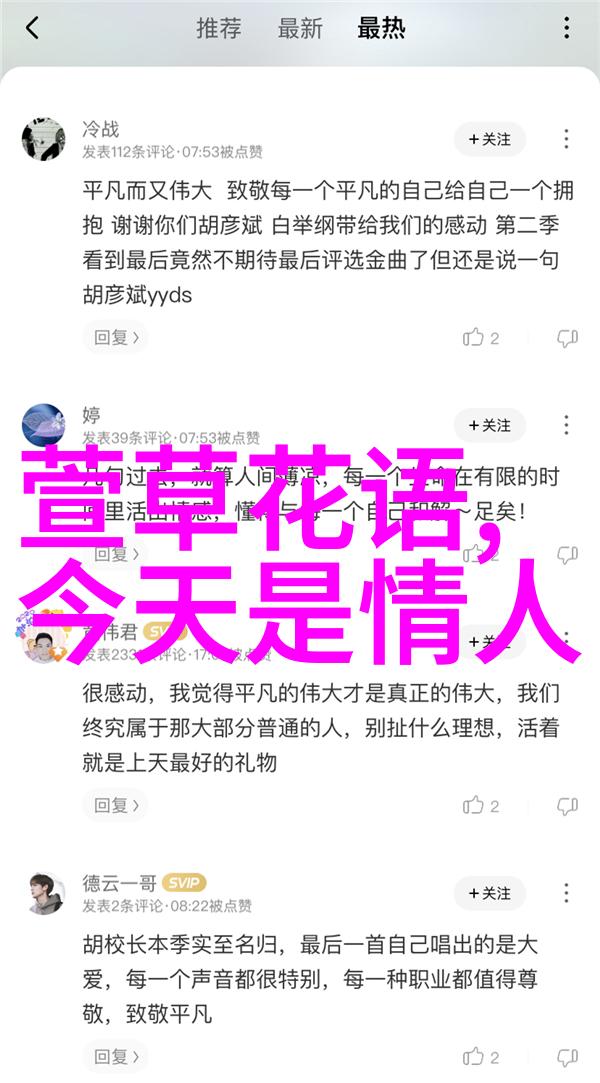Follow user 婷
600x1083 pixels.
(x=490, y=425)
